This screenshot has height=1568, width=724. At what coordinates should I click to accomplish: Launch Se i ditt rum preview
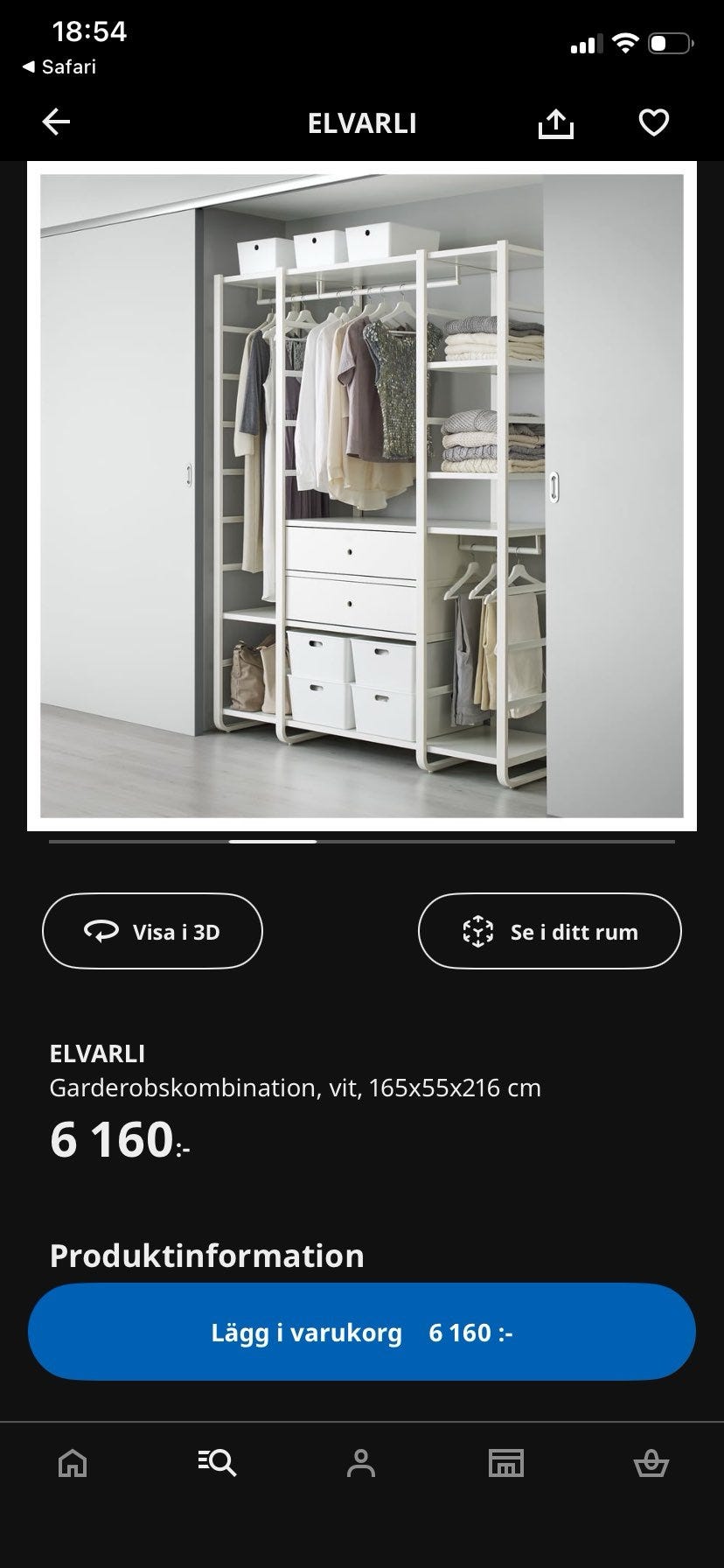[x=549, y=931]
